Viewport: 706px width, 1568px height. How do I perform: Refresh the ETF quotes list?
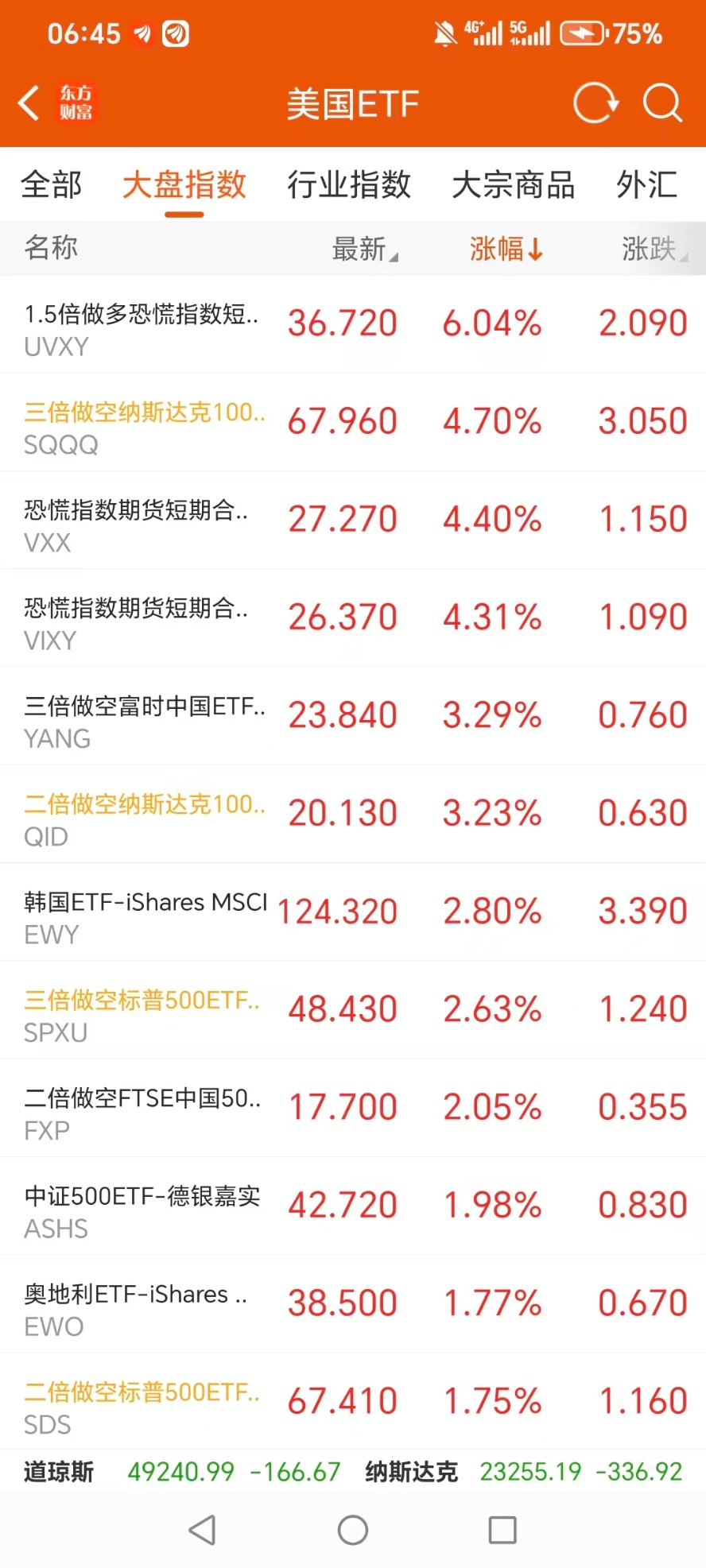(x=595, y=103)
